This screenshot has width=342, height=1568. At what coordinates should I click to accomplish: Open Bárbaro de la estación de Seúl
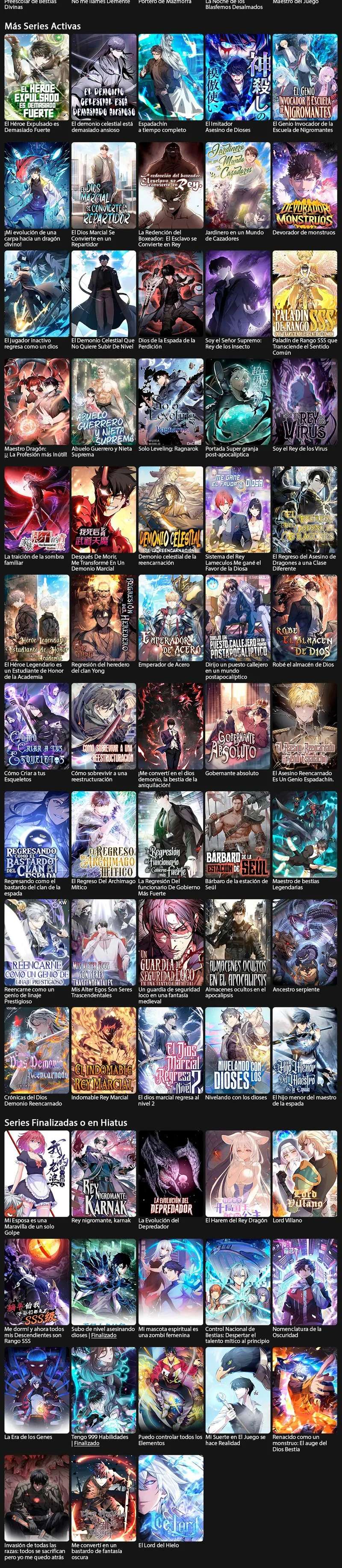point(238,834)
